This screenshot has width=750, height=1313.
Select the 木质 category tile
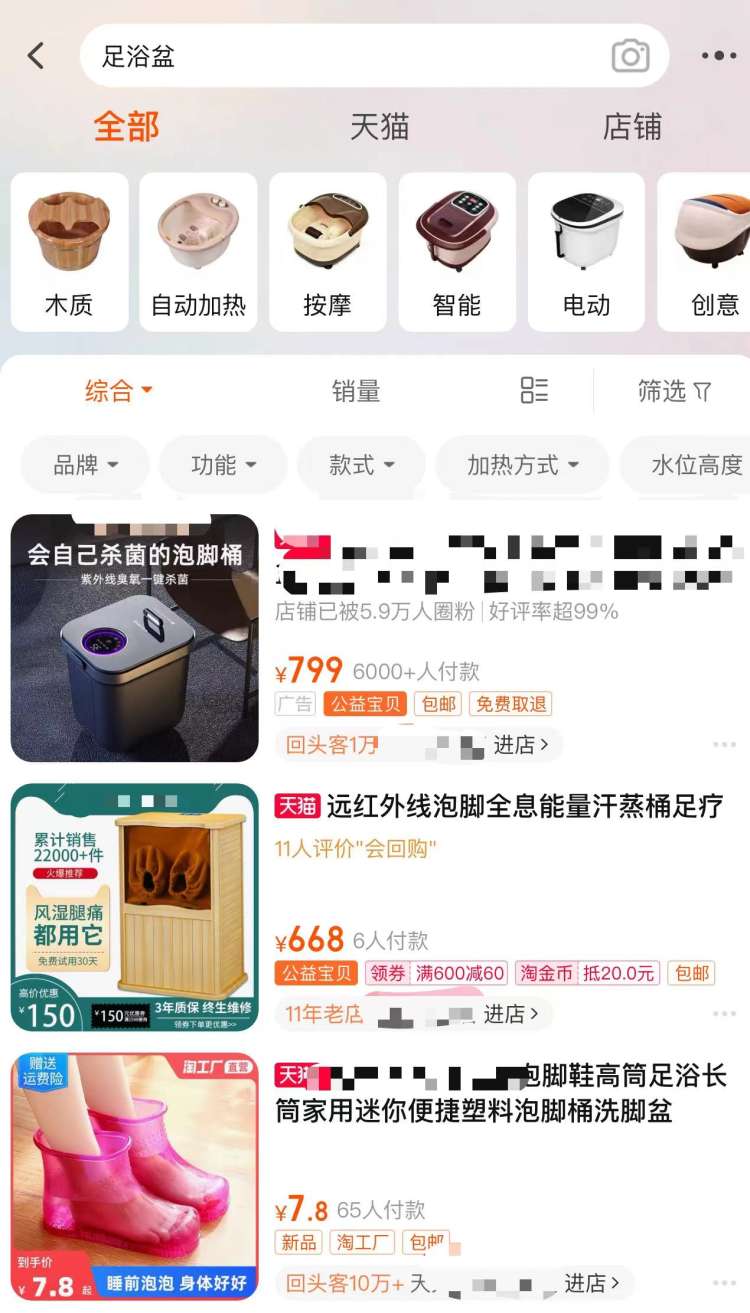[69, 252]
